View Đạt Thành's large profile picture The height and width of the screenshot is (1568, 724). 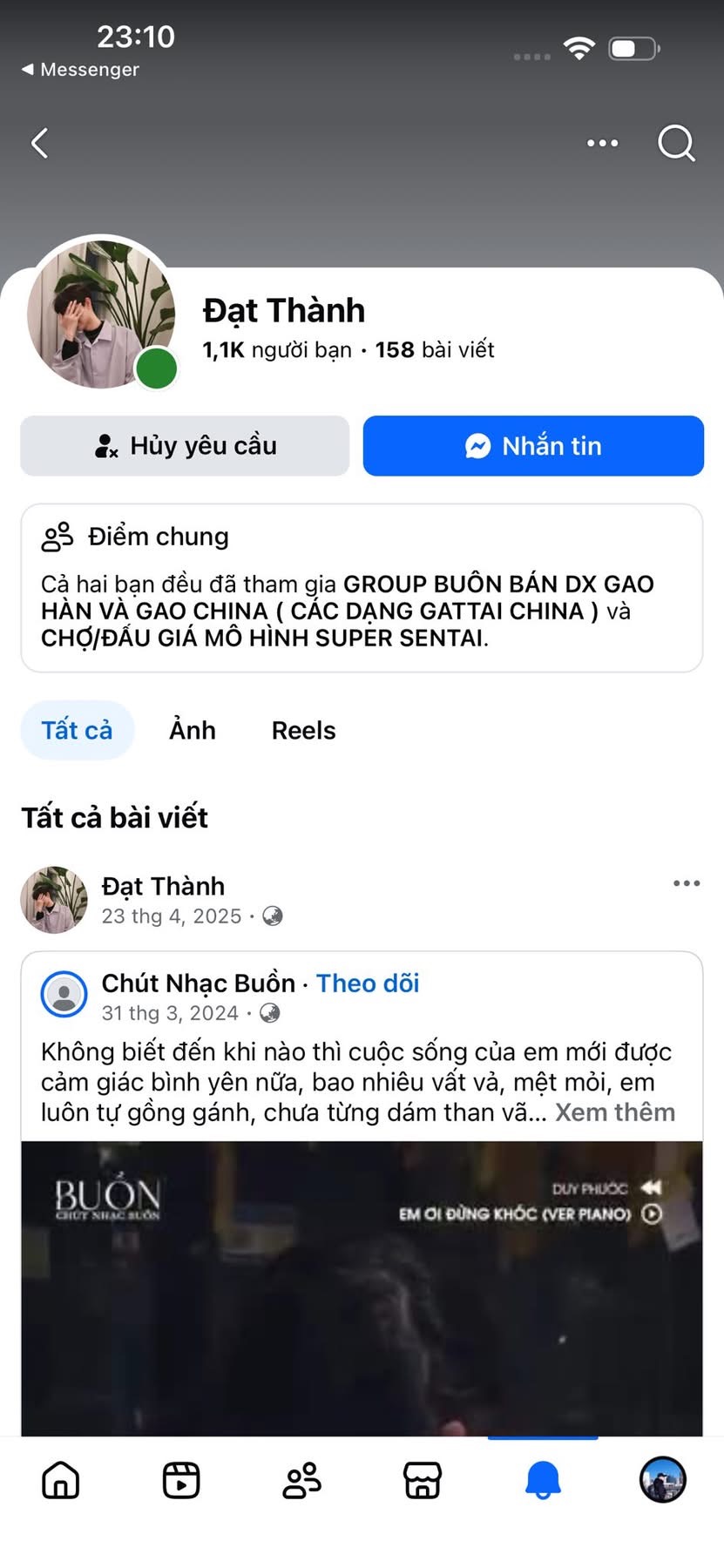pos(100,314)
